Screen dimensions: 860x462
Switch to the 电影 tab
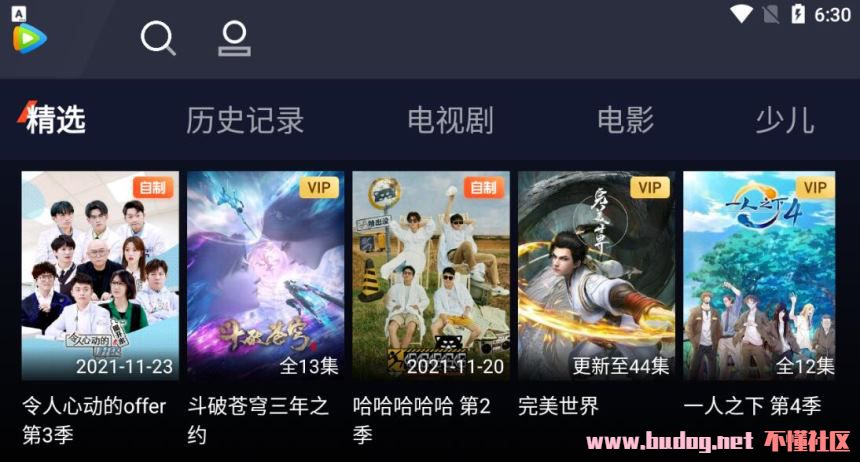click(625, 120)
